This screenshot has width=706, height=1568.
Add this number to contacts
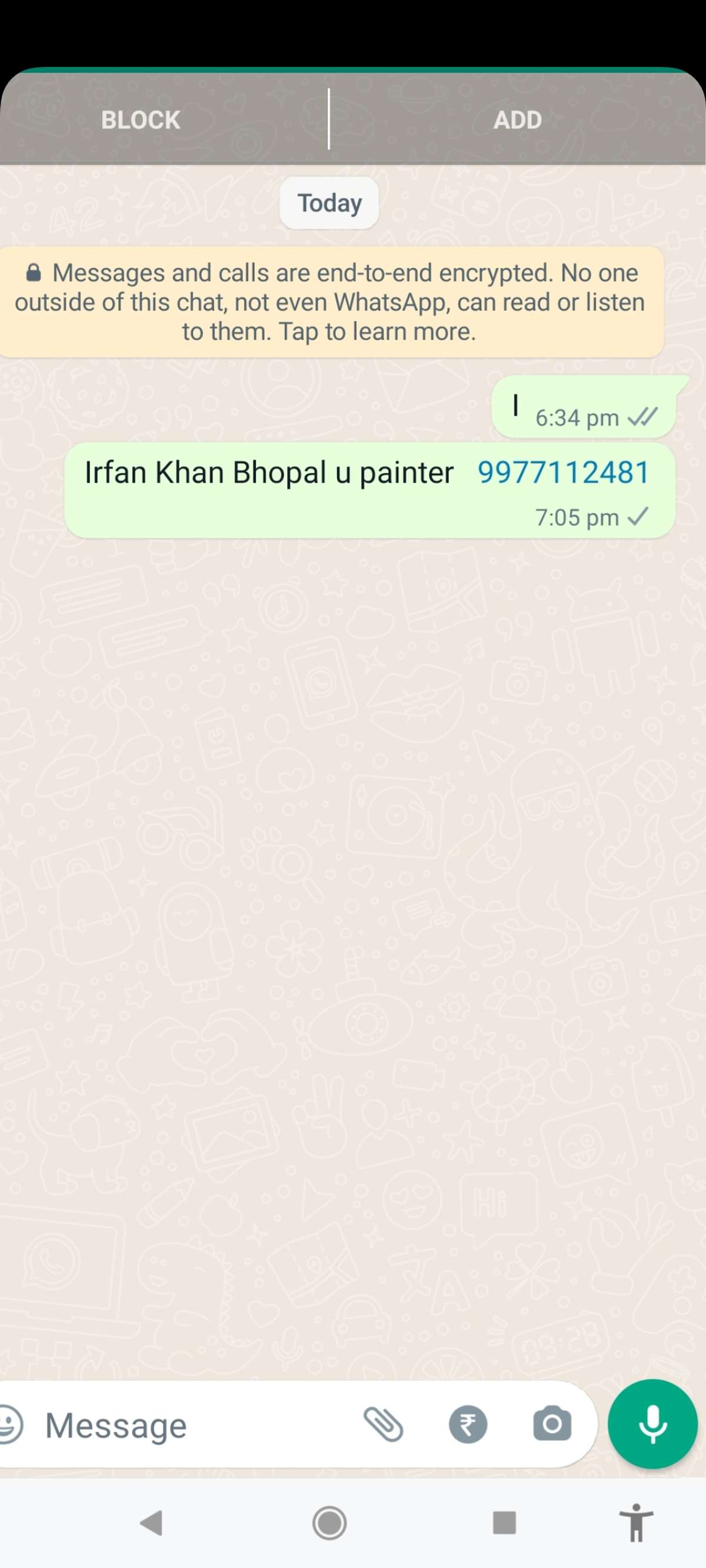click(517, 120)
